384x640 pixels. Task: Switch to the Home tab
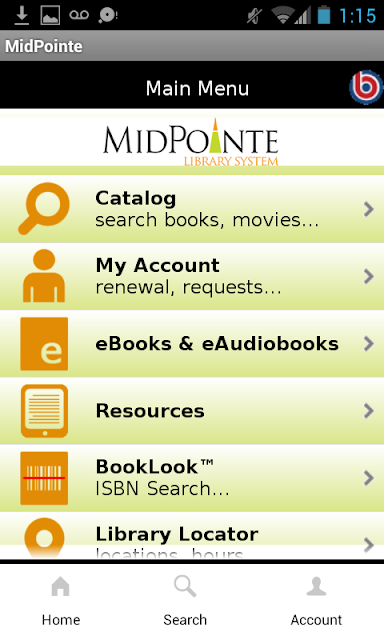point(61,601)
